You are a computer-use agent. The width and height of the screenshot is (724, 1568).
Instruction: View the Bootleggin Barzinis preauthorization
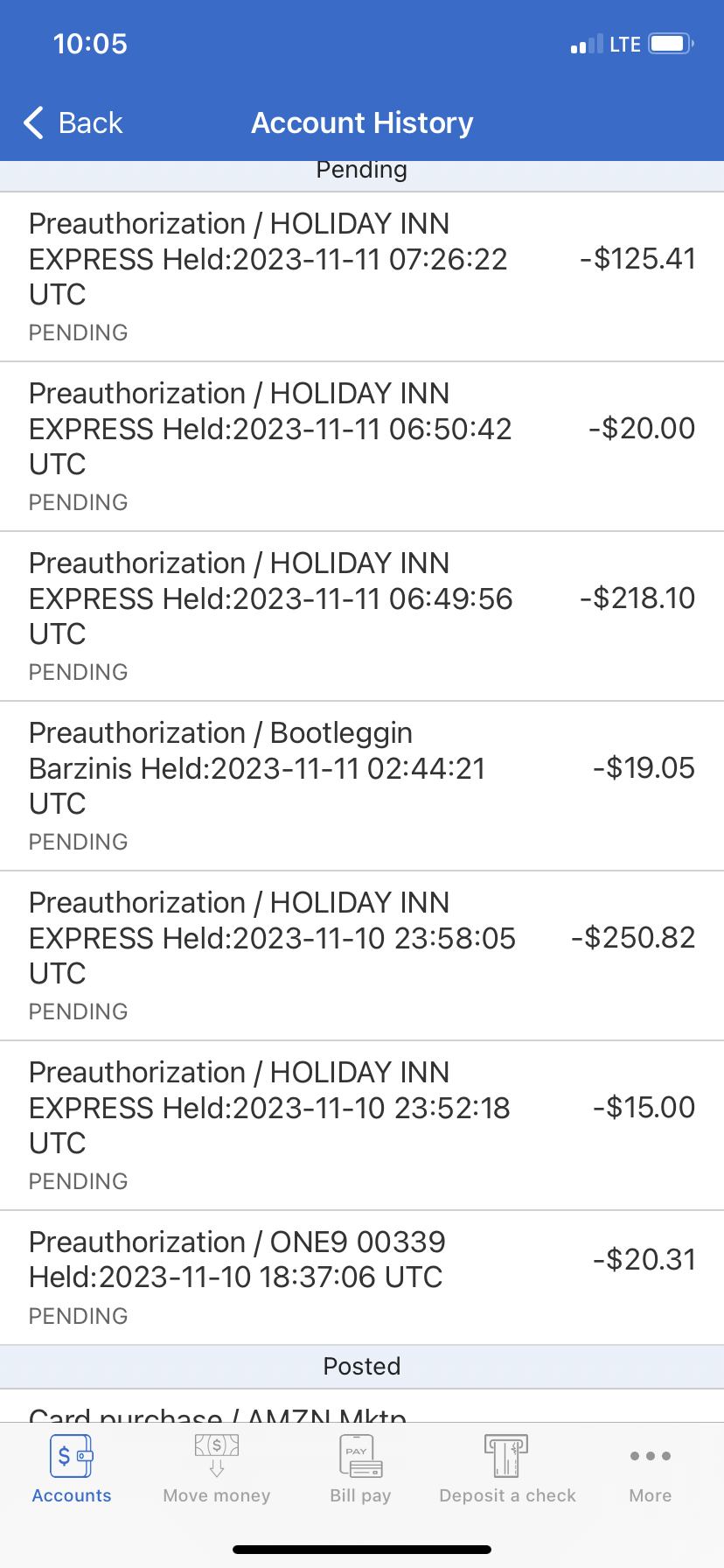click(362, 786)
